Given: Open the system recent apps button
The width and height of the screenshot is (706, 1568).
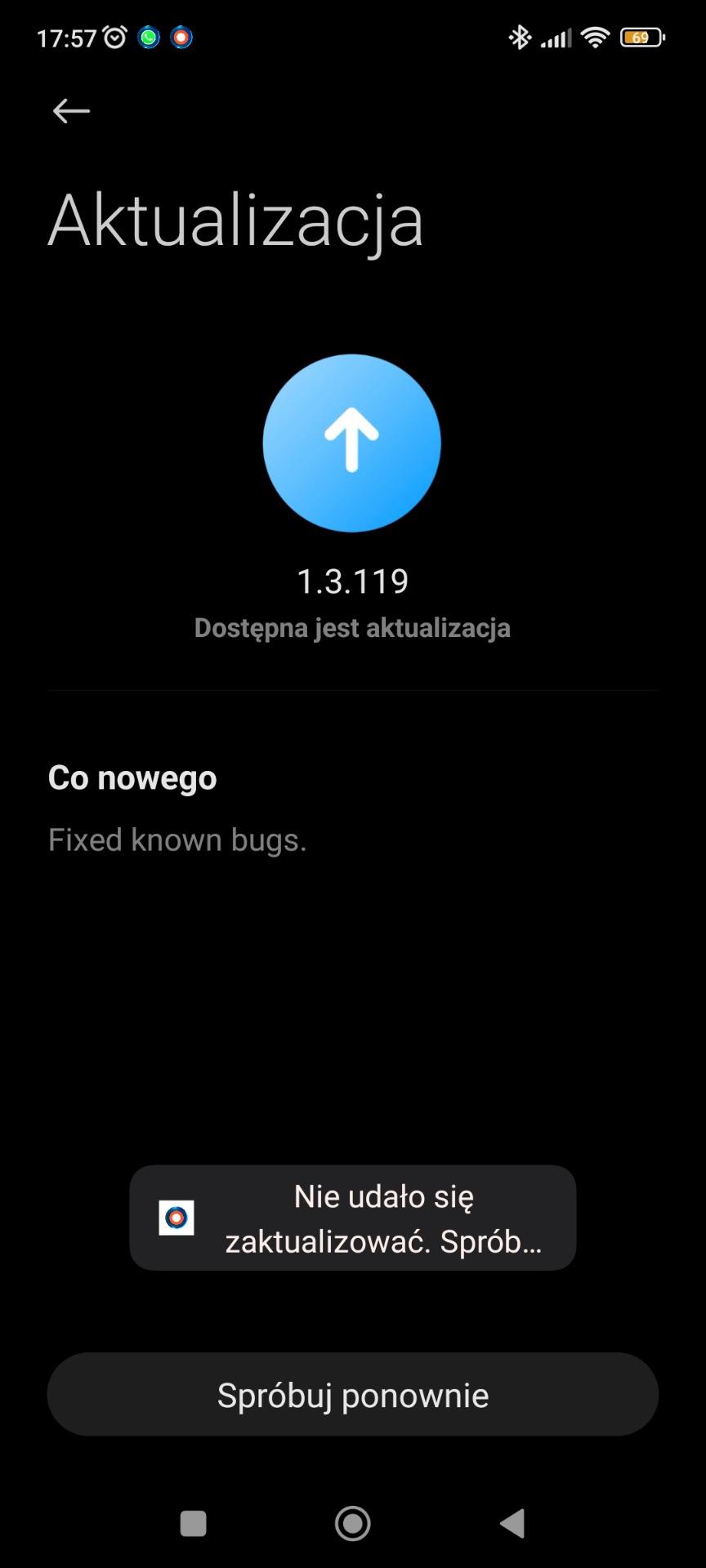Looking at the screenshot, I should point(193,1523).
